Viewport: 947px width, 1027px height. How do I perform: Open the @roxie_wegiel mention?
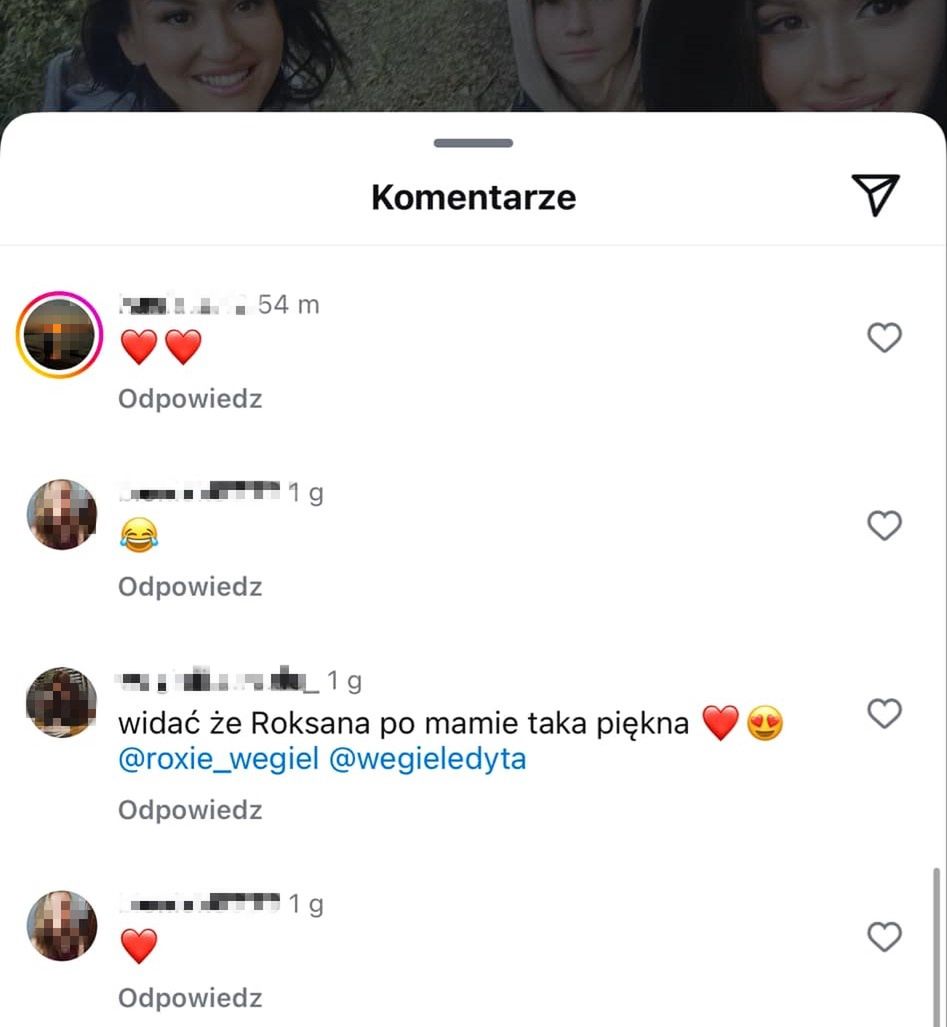219,760
